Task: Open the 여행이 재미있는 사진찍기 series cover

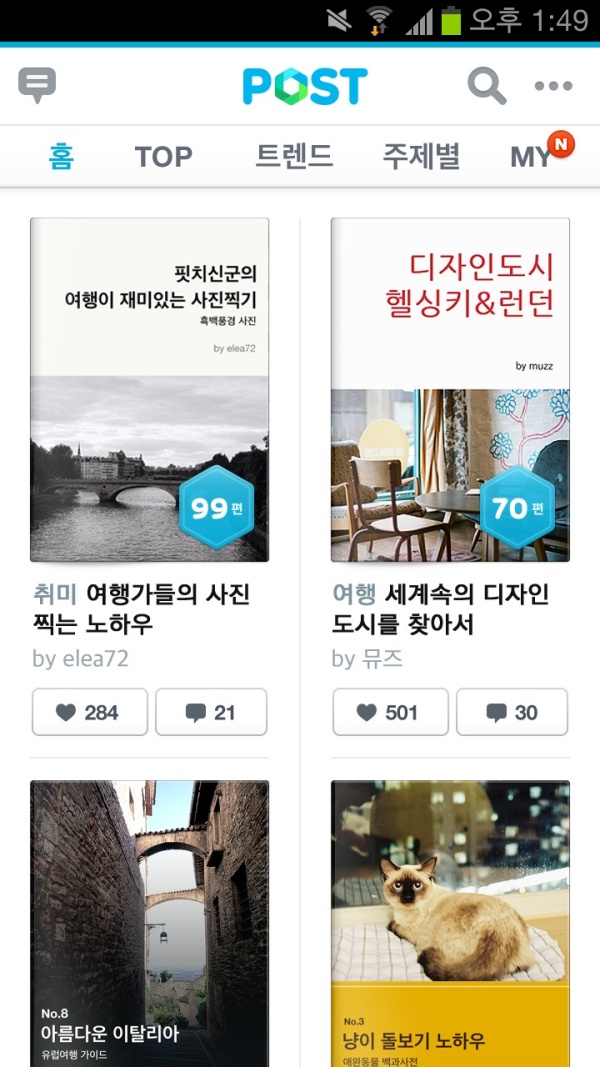Action: 149,390
